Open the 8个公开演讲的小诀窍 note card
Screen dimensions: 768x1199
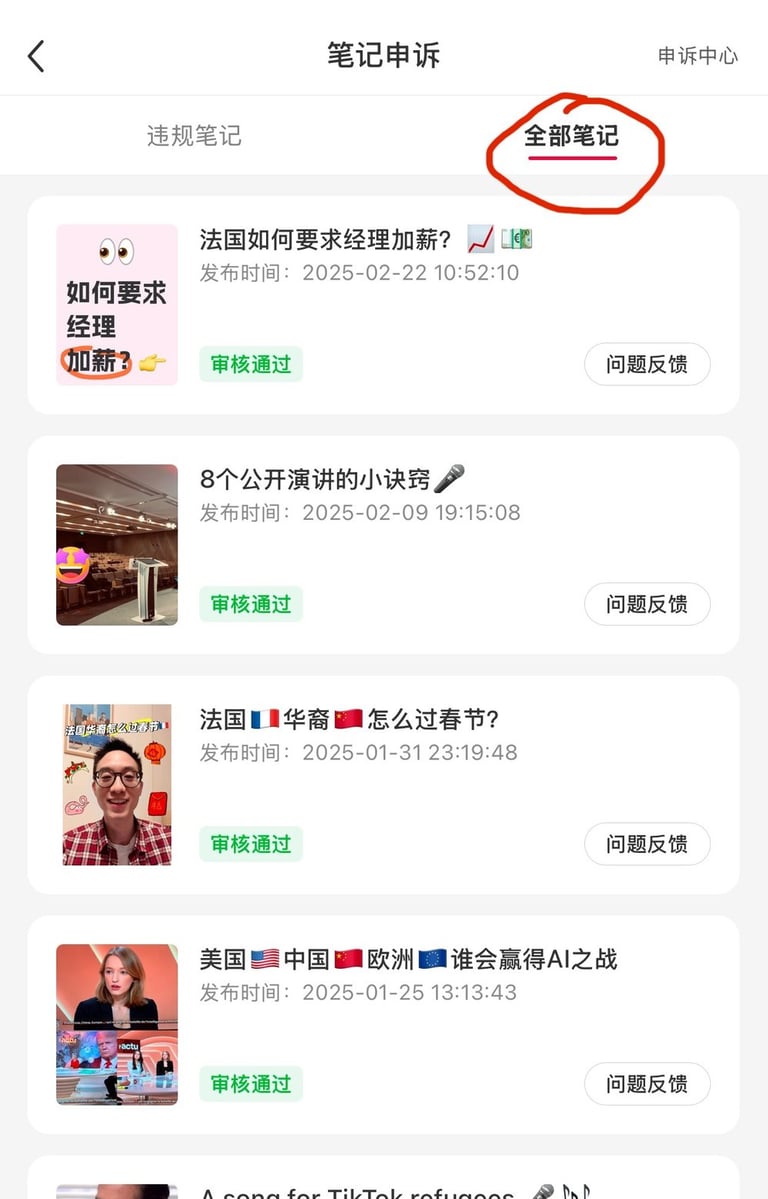point(332,480)
